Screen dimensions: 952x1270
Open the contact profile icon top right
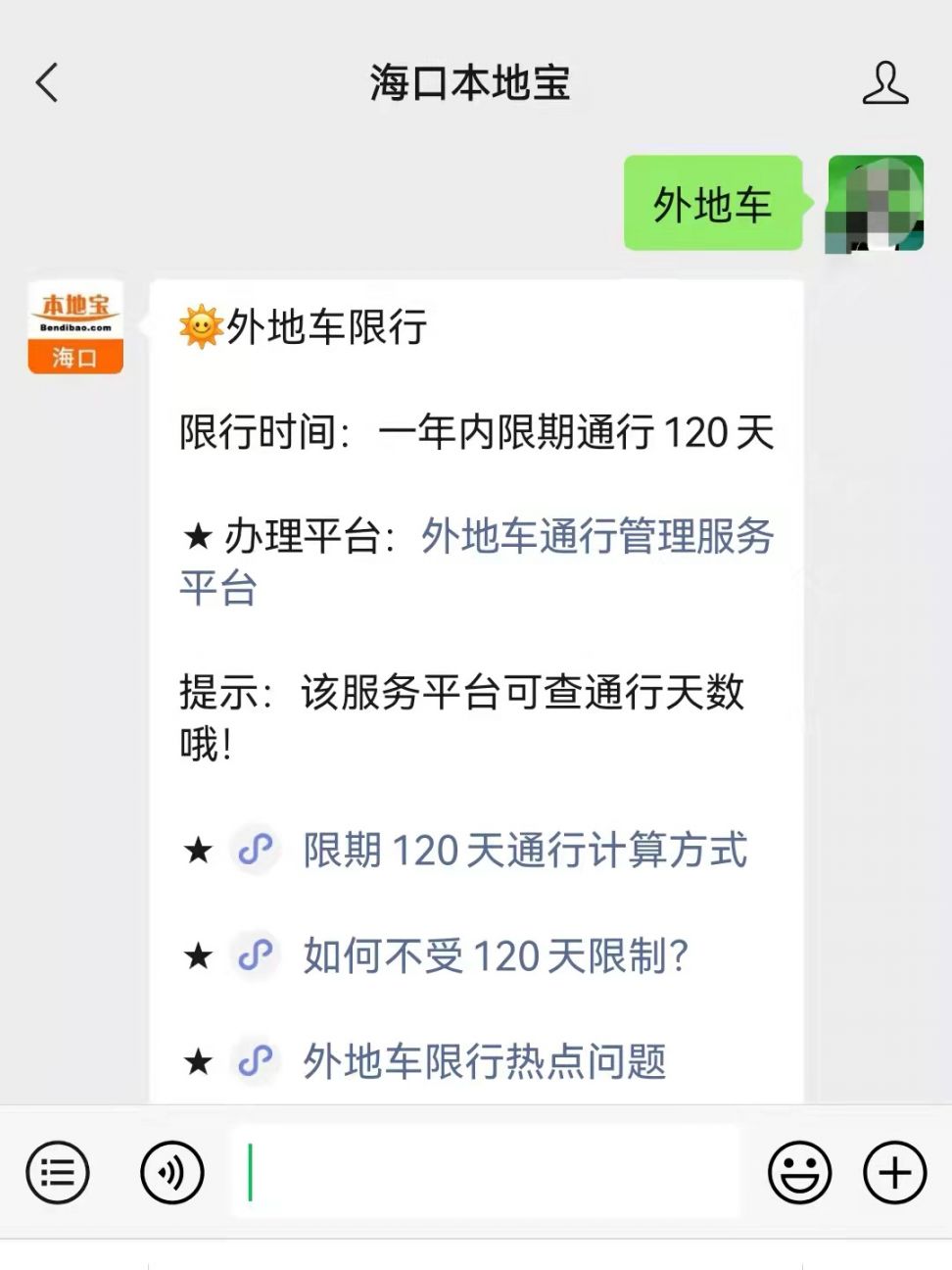887,85
